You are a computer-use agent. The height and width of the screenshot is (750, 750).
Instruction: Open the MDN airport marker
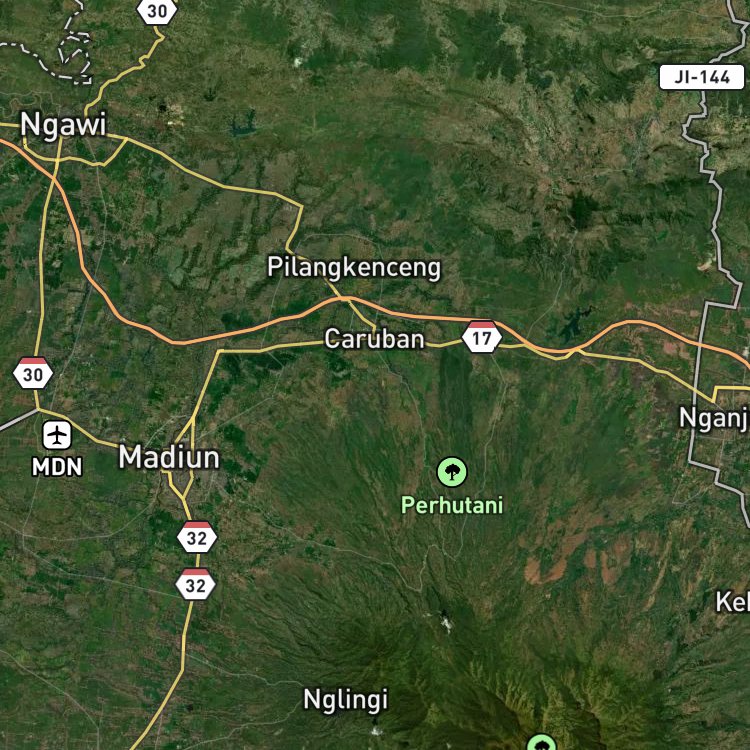[x=57, y=435]
